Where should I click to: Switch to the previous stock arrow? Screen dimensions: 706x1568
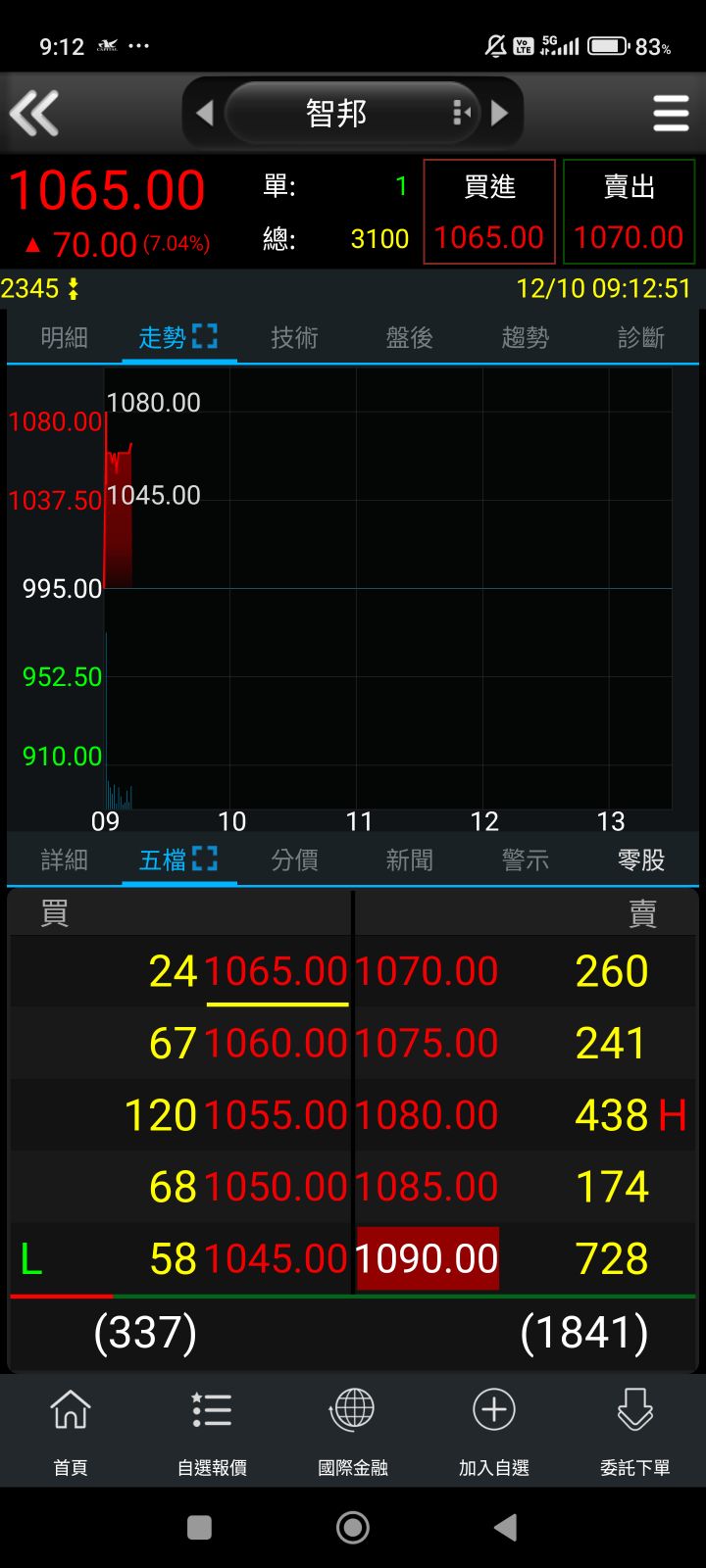205,114
